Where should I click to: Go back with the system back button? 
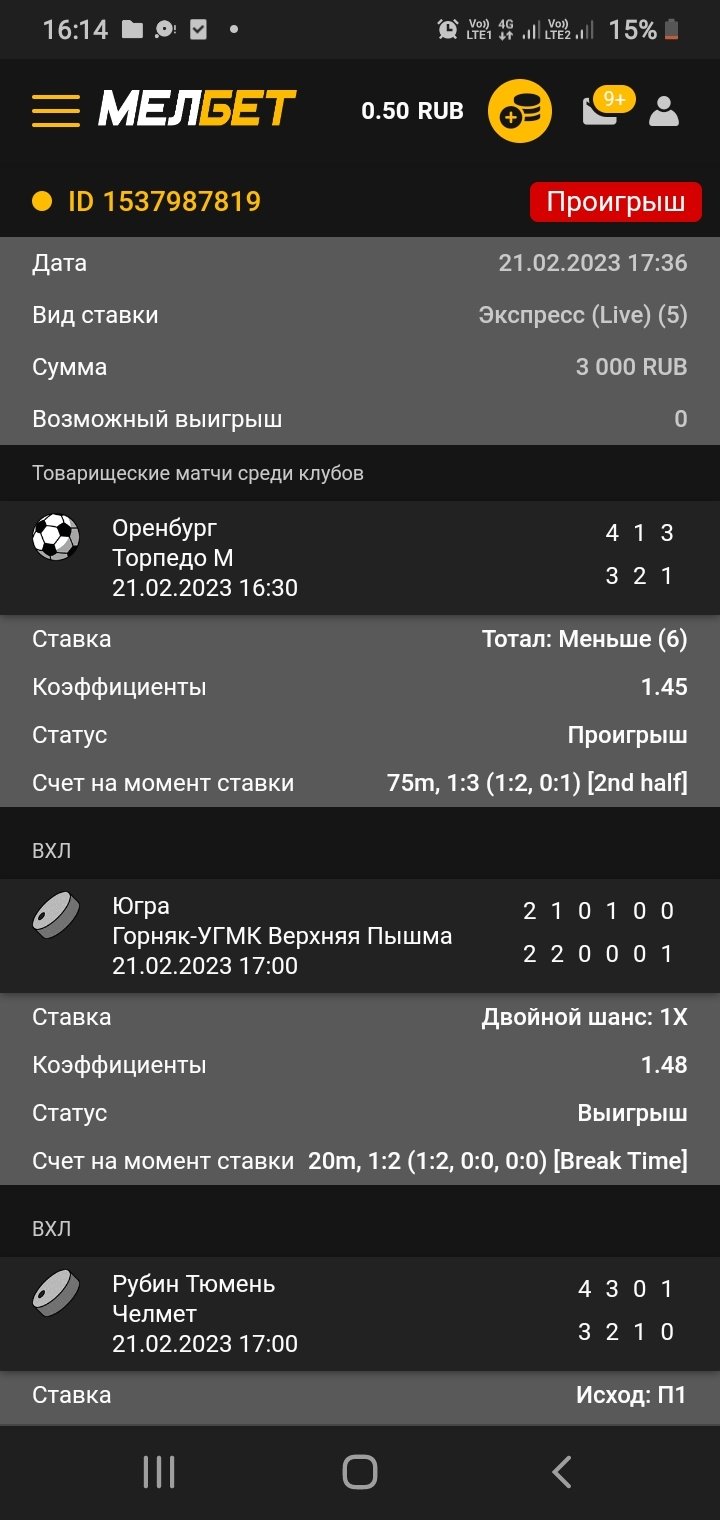tap(561, 1472)
